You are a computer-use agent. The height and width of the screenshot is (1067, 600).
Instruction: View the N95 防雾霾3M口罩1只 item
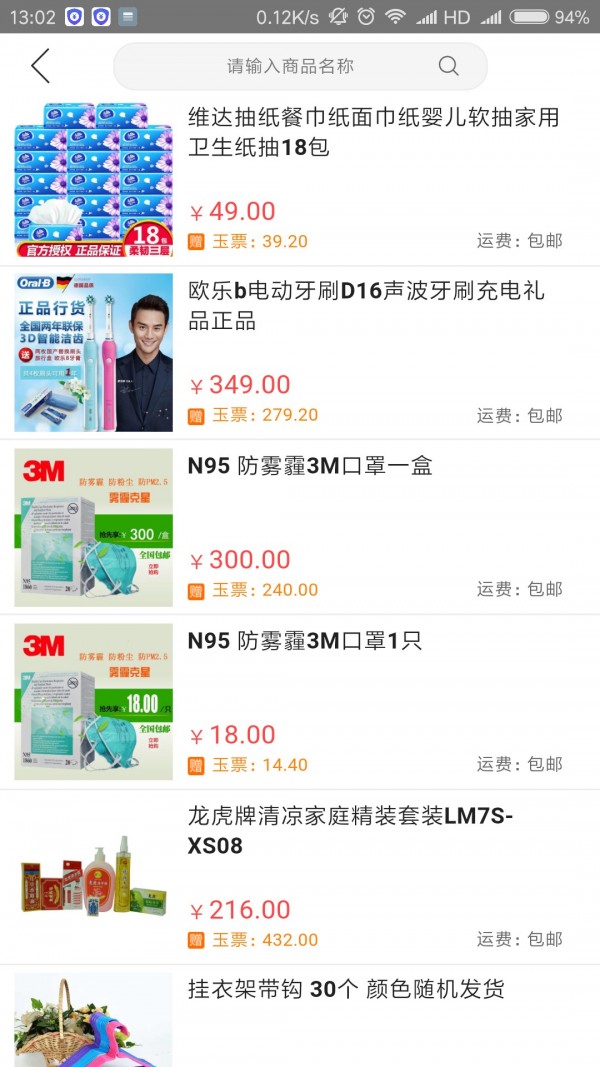pyautogui.click(x=305, y=641)
